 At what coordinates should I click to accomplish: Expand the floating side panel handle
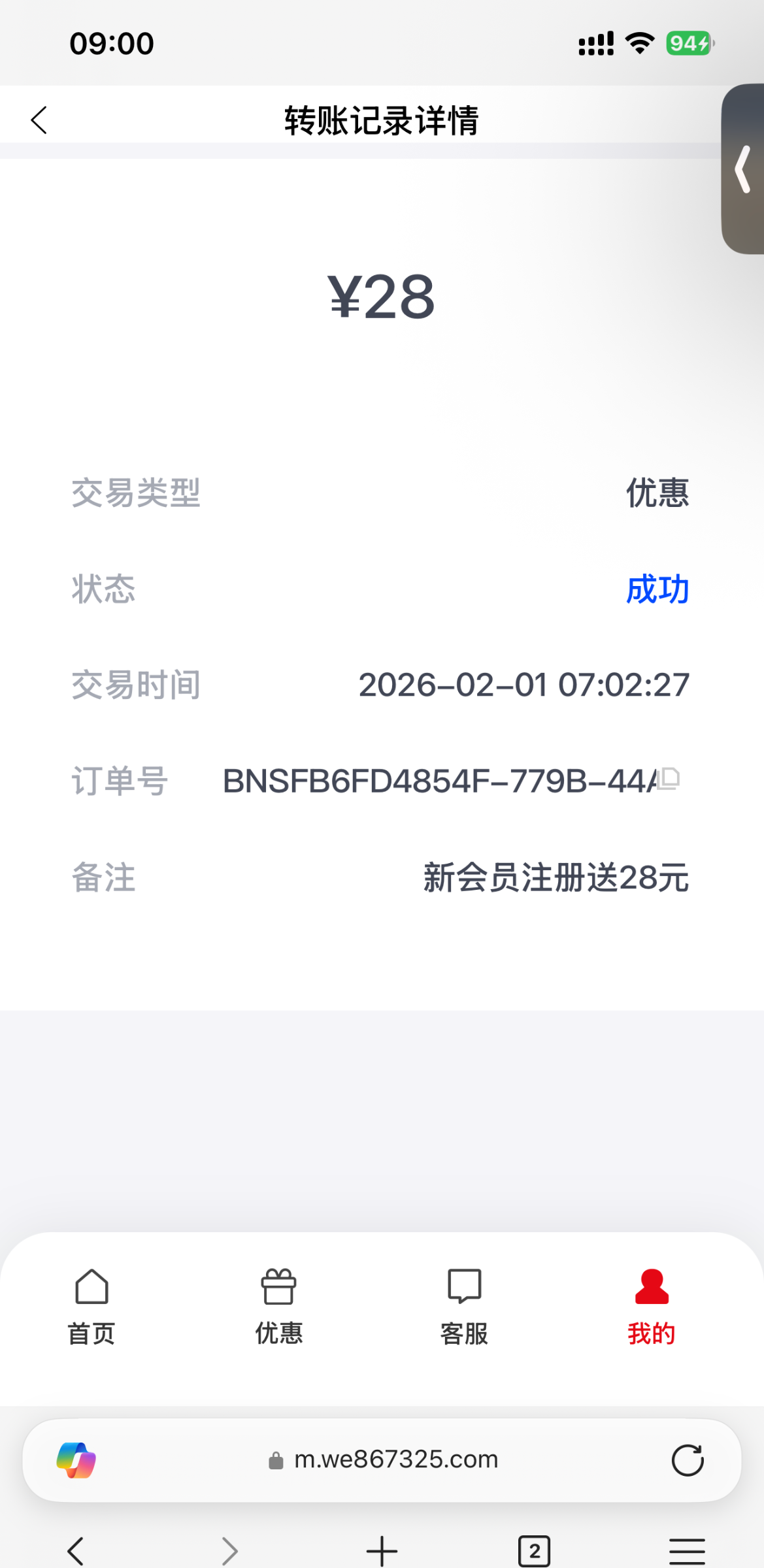(x=743, y=169)
